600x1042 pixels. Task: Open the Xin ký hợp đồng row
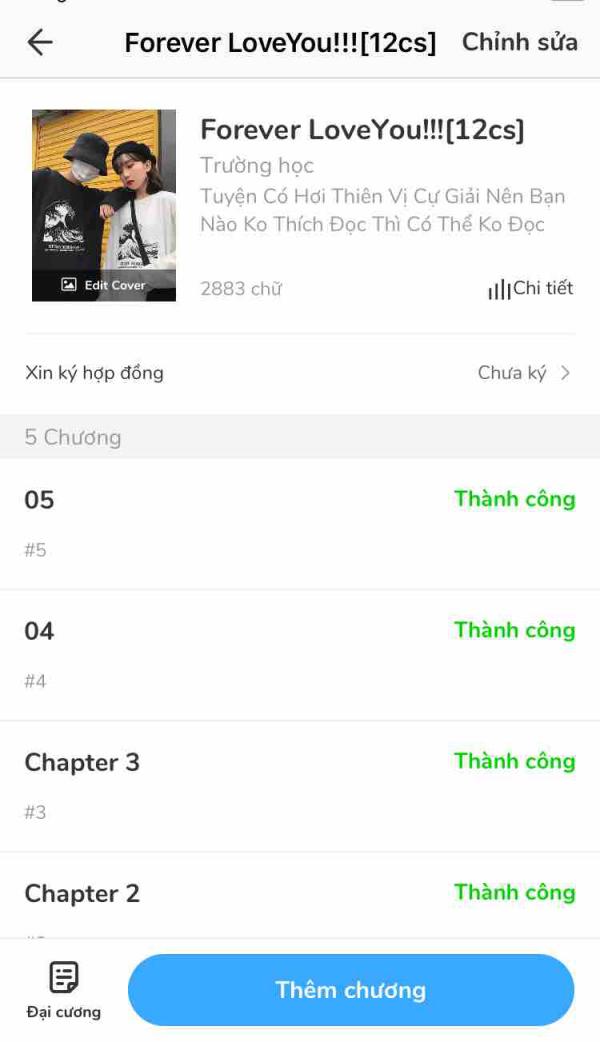pyautogui.click(x=300, y=373)
